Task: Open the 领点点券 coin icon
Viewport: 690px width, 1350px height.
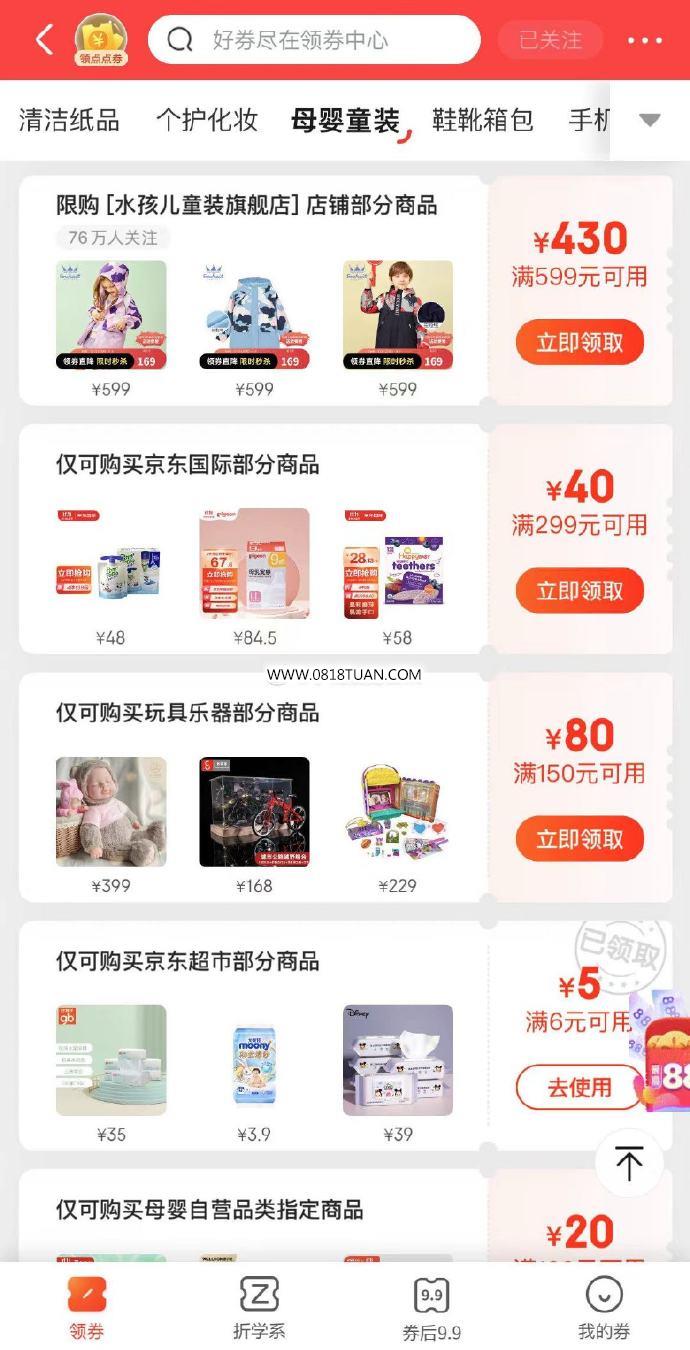Action: [101, 40]
